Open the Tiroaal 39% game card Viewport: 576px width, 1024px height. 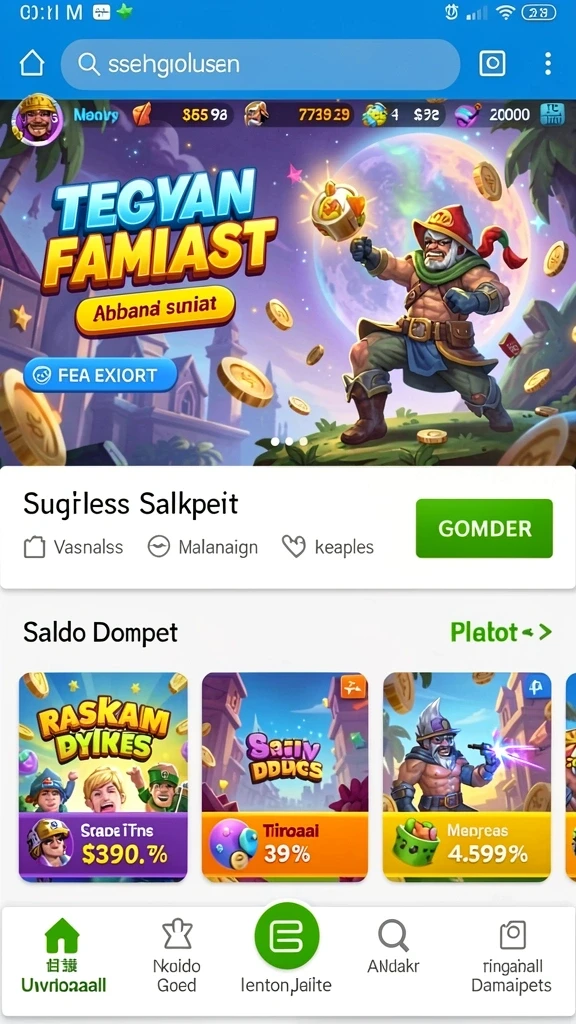coord(285,777)
